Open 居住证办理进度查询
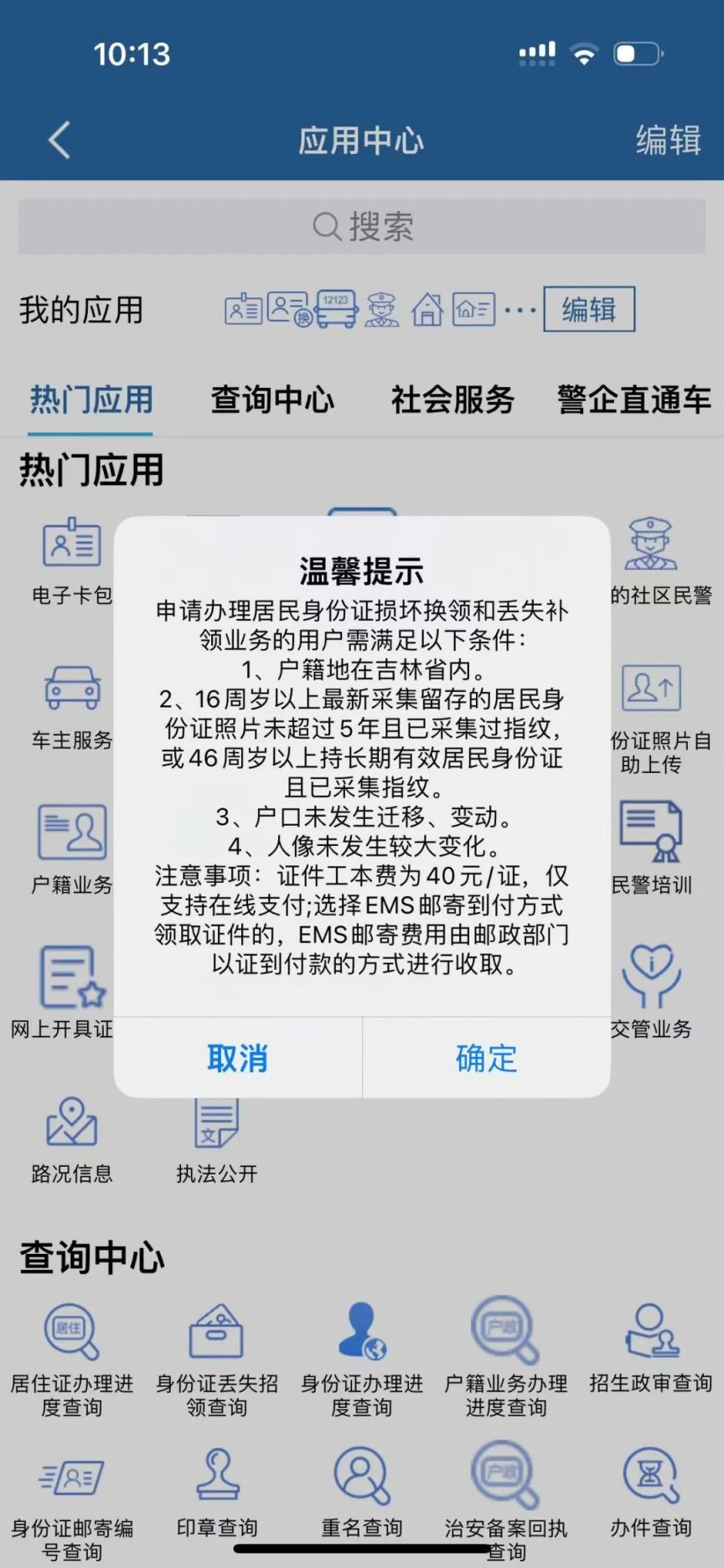 [x=72, y=1359]
